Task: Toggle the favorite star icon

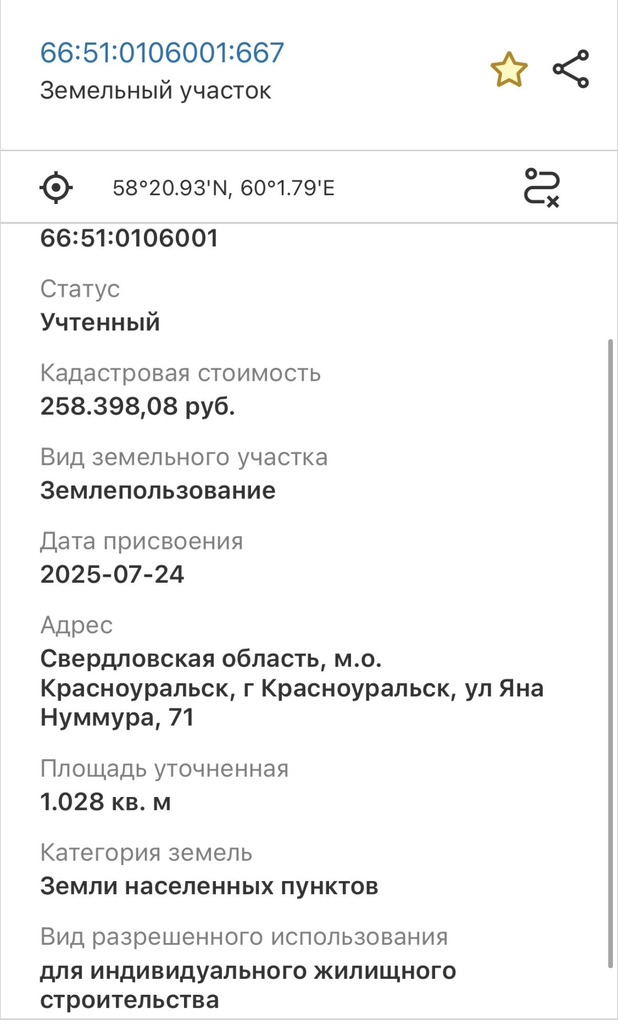Action: [x=508, y=71]
